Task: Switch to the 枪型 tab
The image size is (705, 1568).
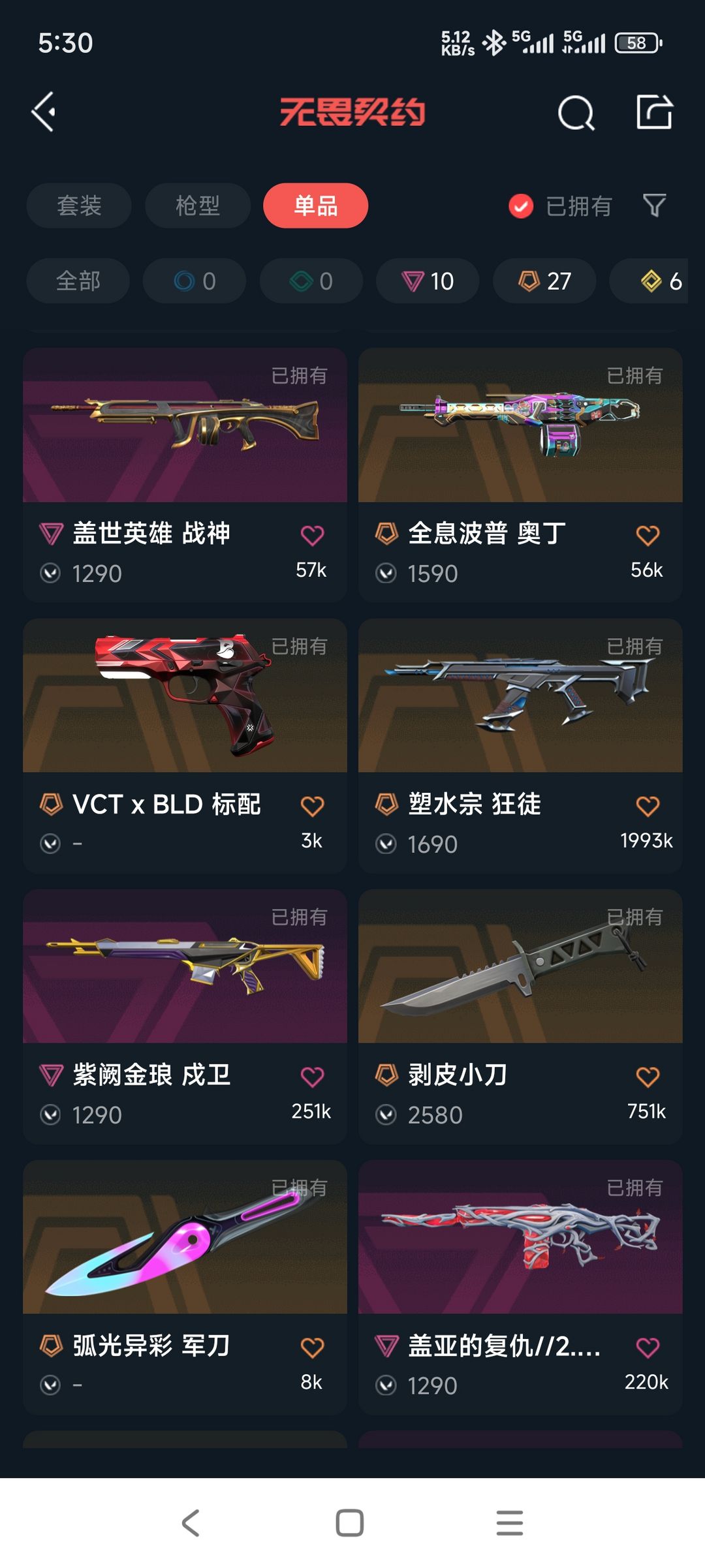Action: pos(197,206)
